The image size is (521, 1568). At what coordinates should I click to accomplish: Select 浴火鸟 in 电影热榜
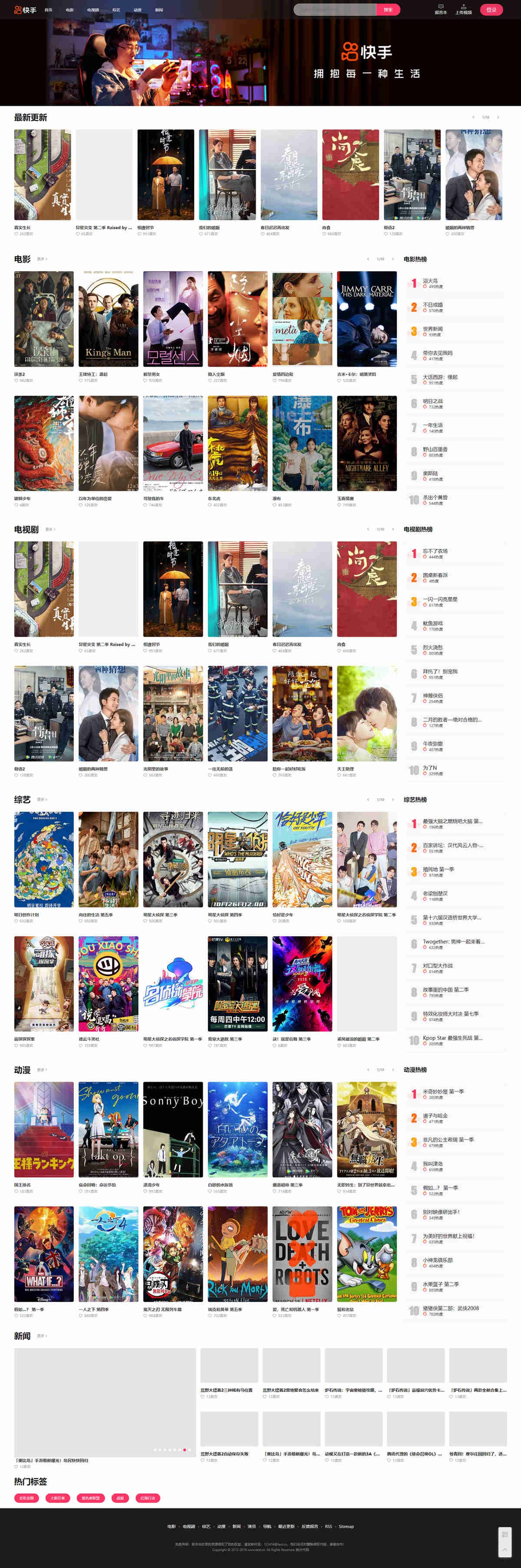coord(430,281)
